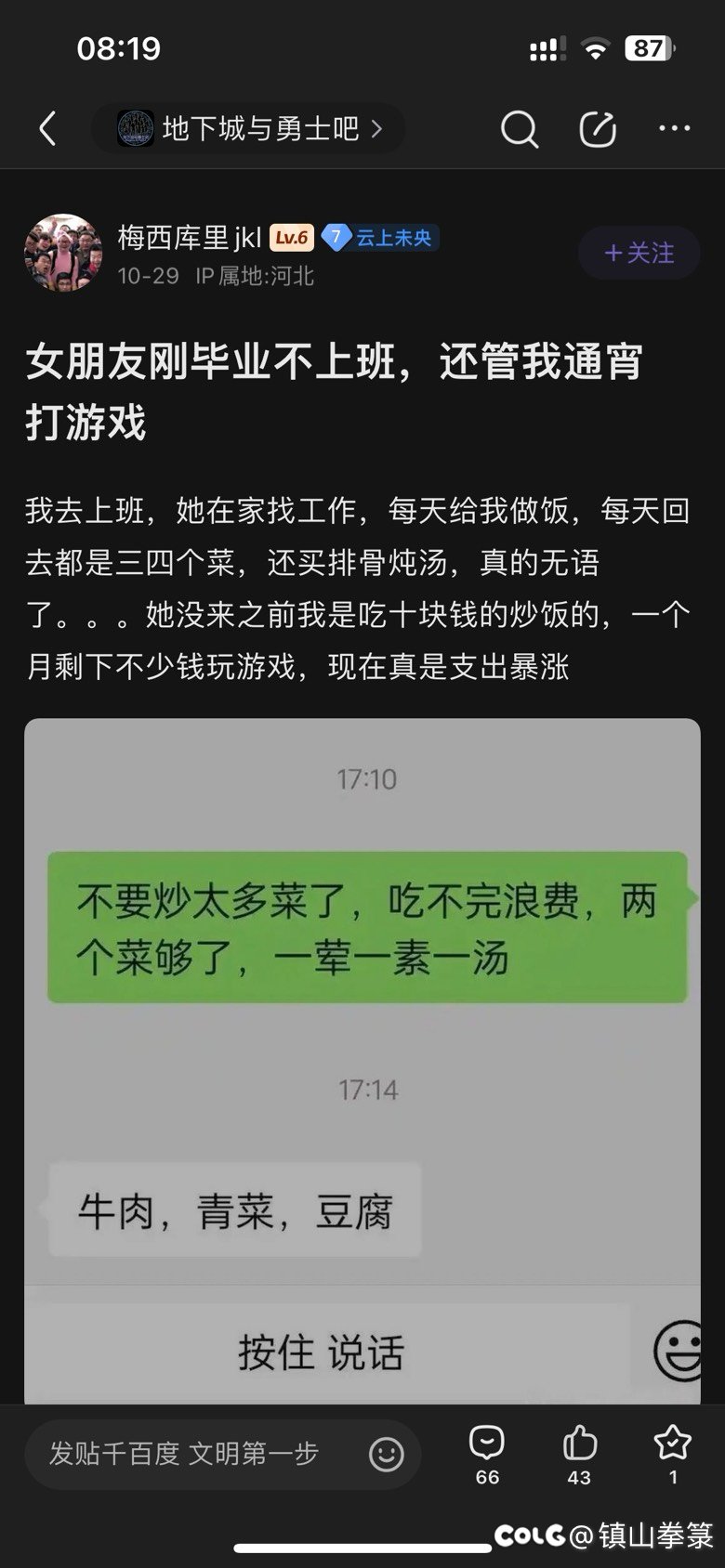Tap the 发贴千百度 reply input field
The height and width of the screenshot is (1568, 725).
click(x=186, y=1454)
